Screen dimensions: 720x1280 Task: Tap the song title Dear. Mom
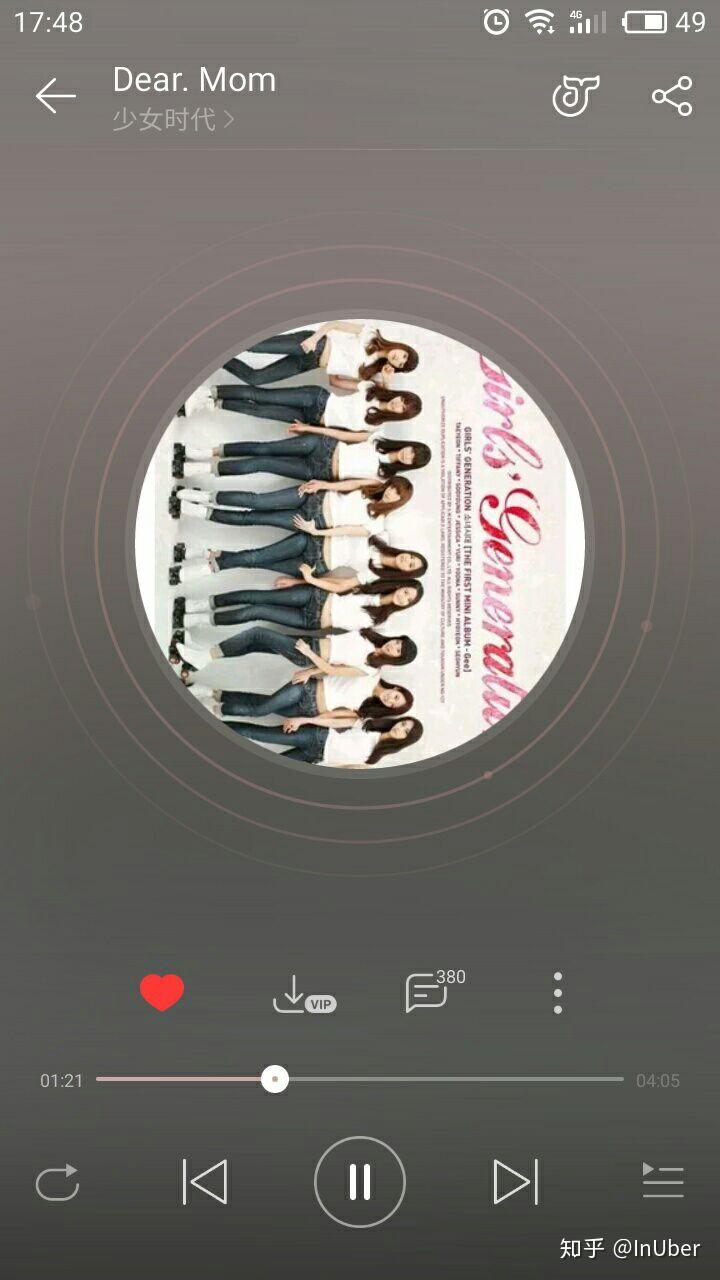[196, 80]
